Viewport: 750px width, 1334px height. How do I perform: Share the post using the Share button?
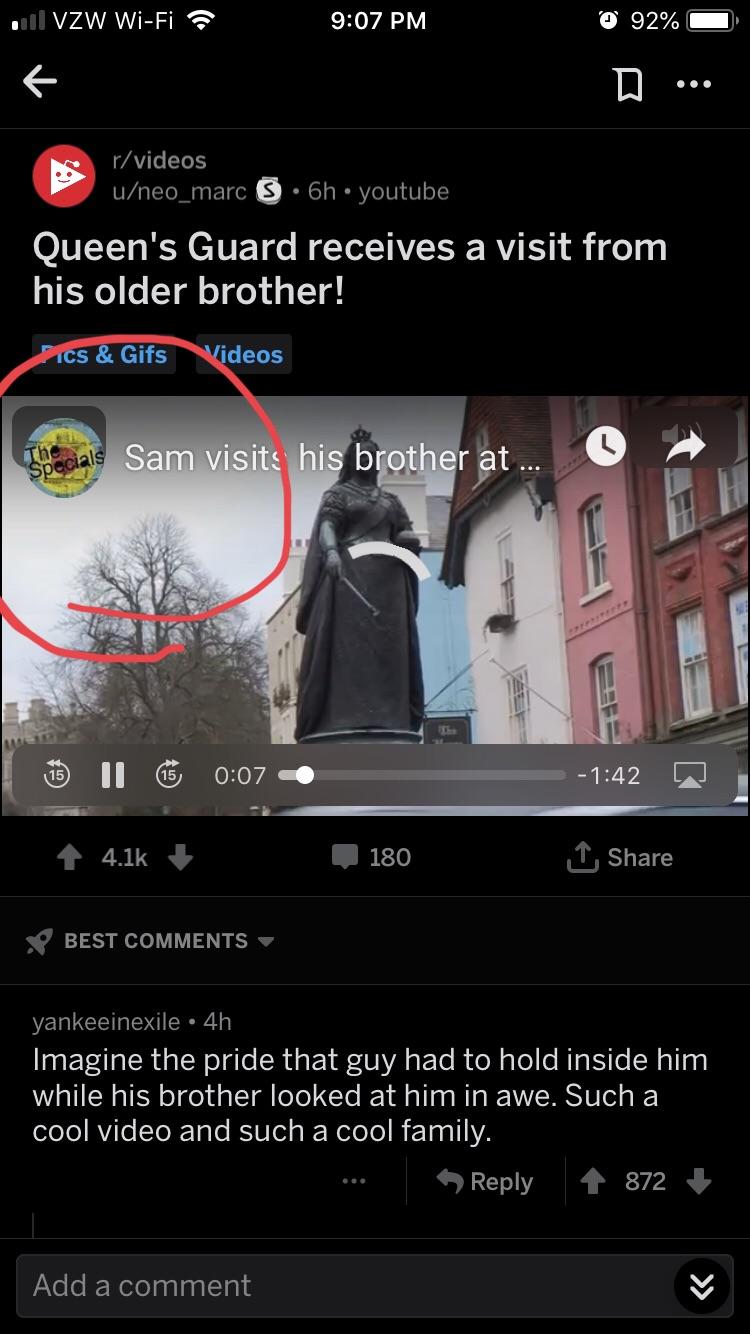click(x=619, y=857)
